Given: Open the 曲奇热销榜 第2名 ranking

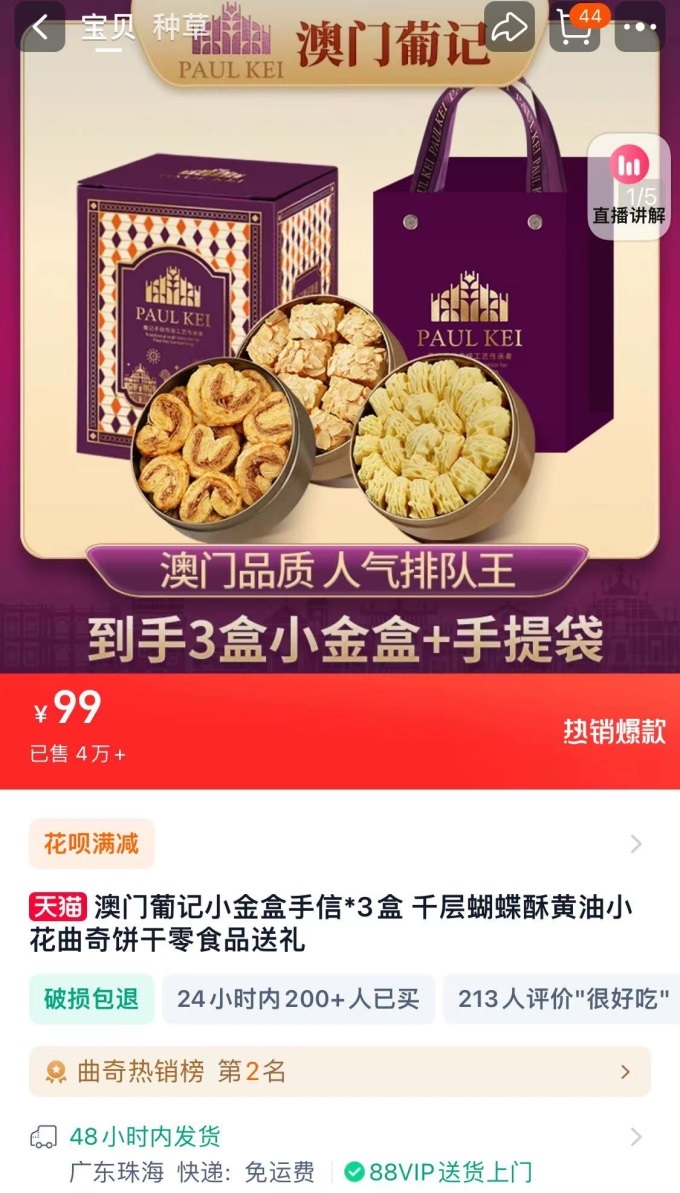Looking at the screenshot, I should pyautogui.click(x=340, y=1072).
